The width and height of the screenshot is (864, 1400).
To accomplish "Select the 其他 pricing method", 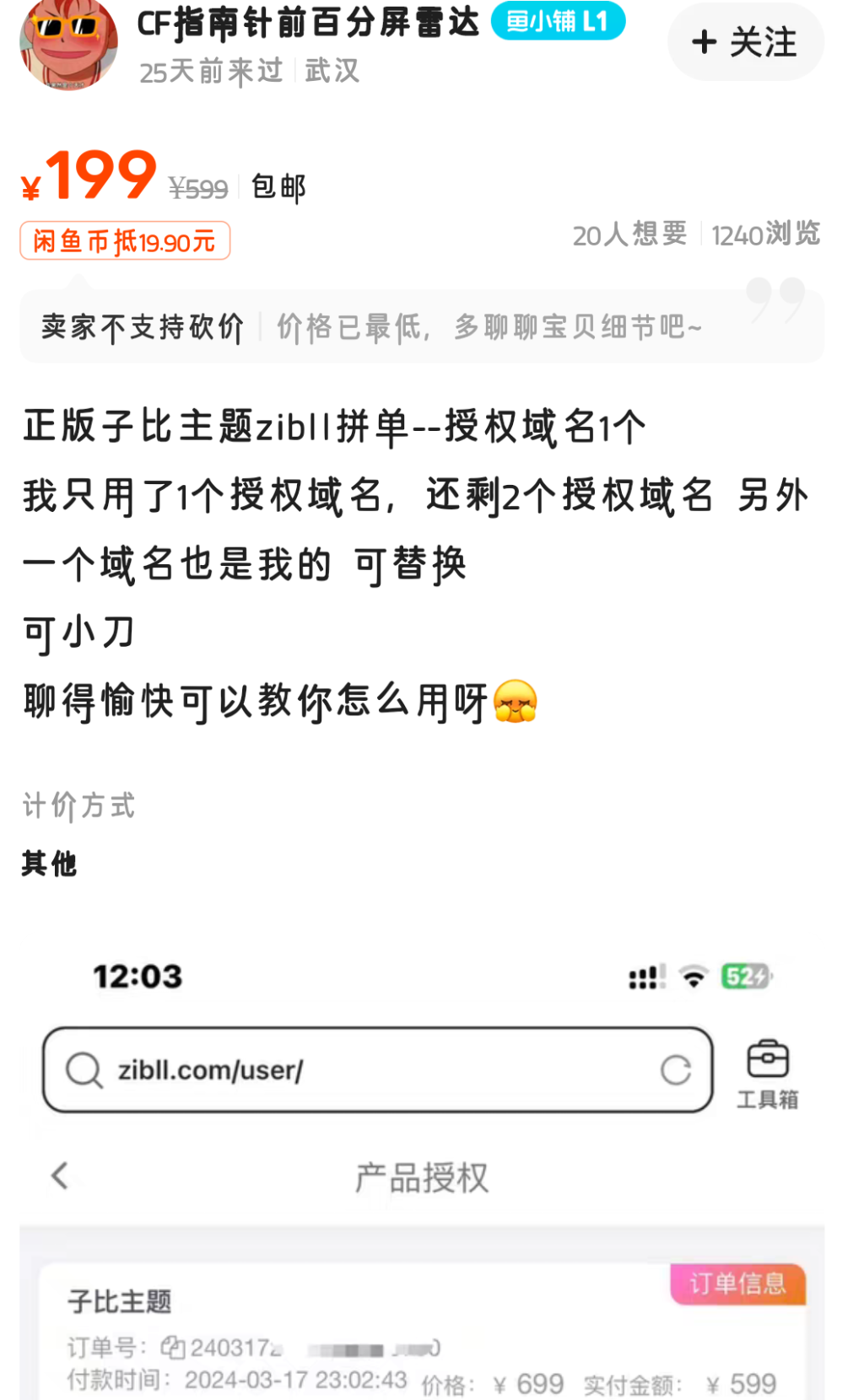I will point(48,863).
